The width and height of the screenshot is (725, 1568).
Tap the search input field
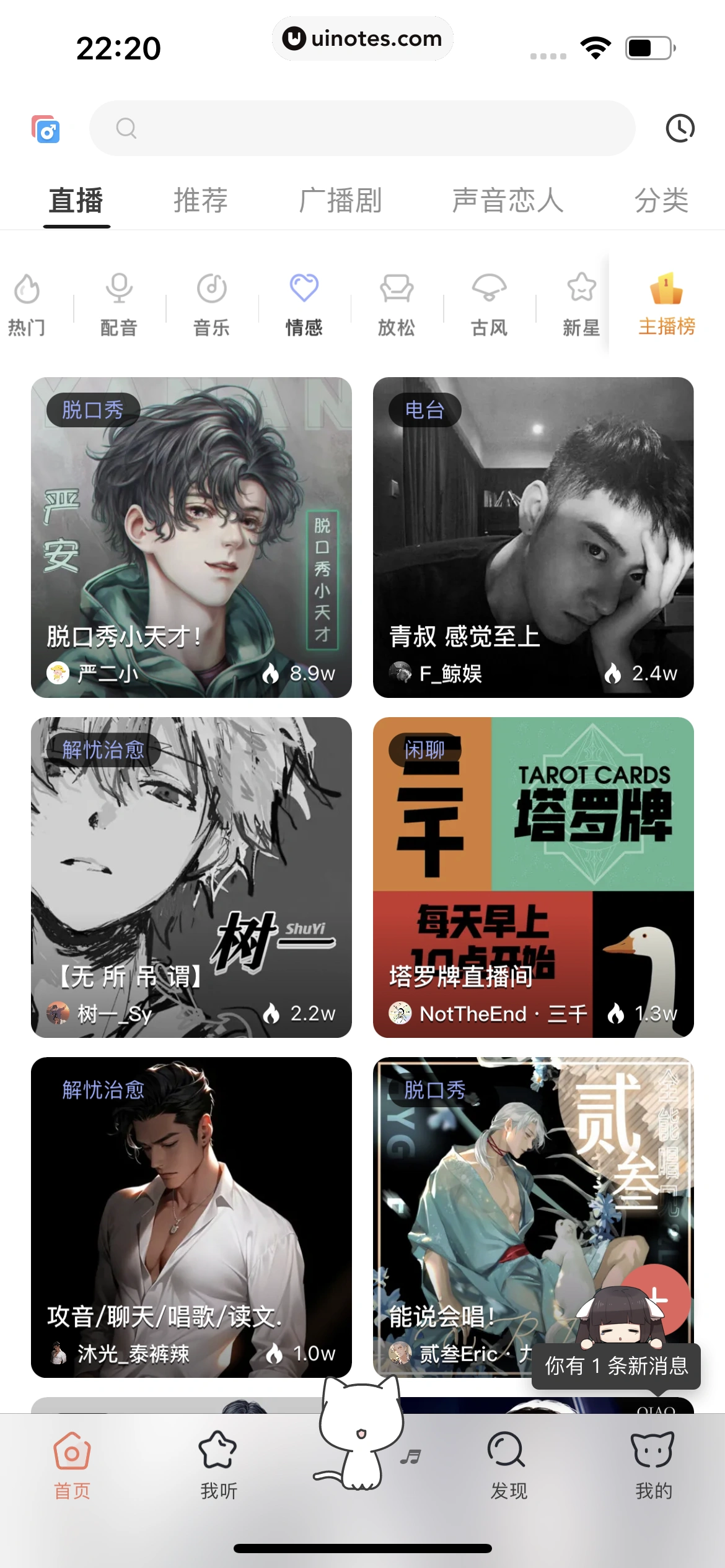click(362, 128)
